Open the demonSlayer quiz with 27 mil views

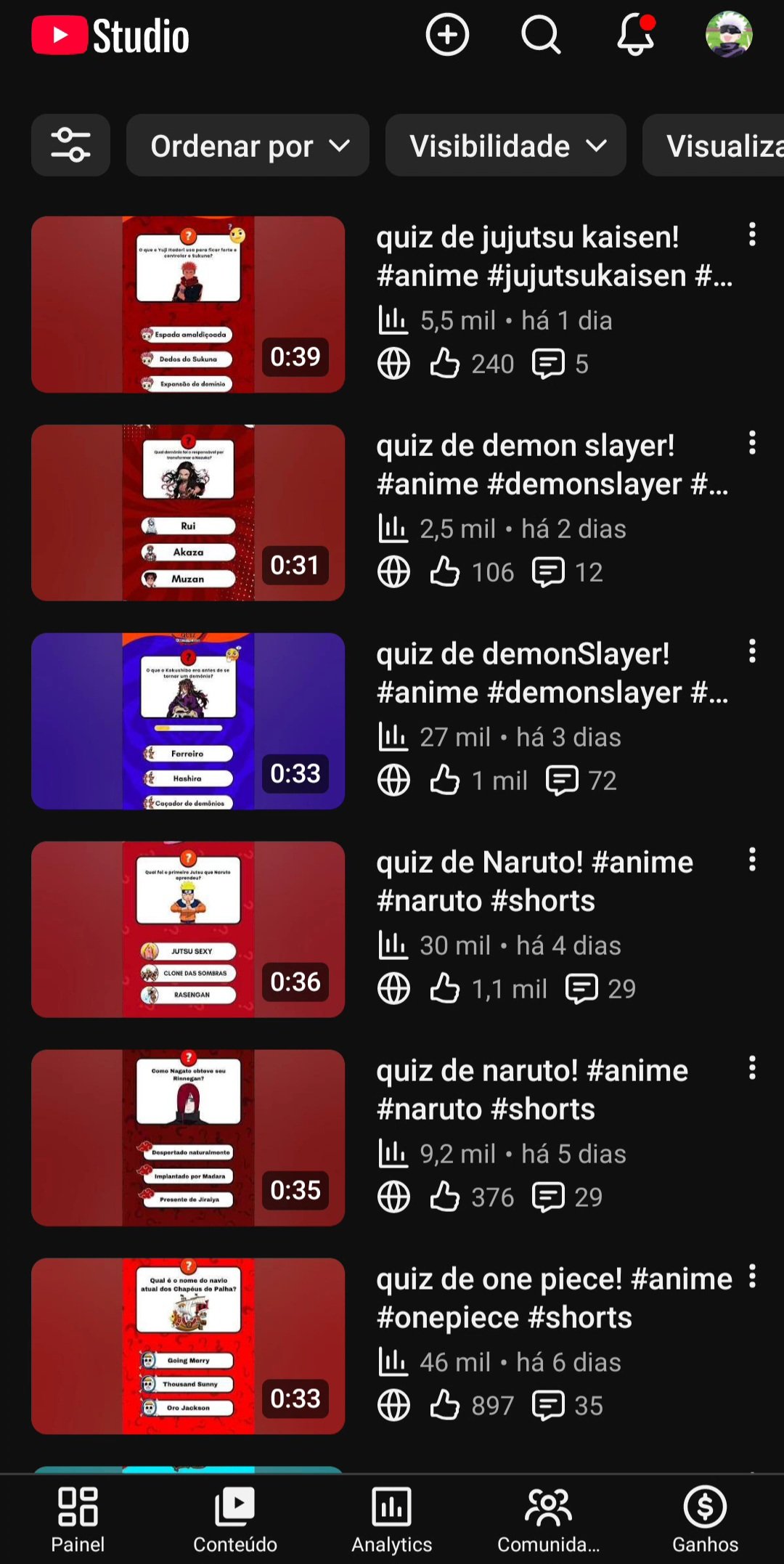[188, 721]
